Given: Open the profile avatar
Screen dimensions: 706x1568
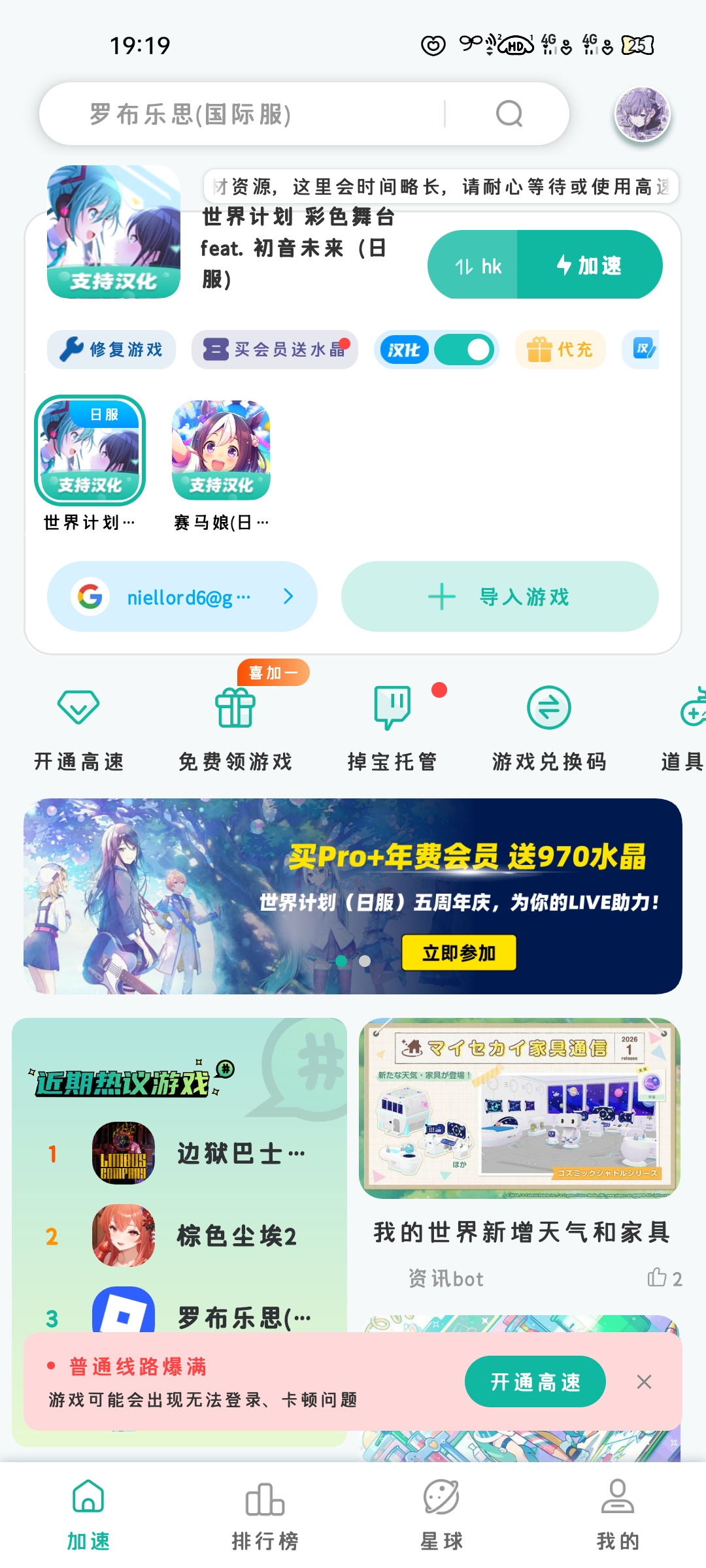Looking at the screenshot, I should [x=642, y=114].
